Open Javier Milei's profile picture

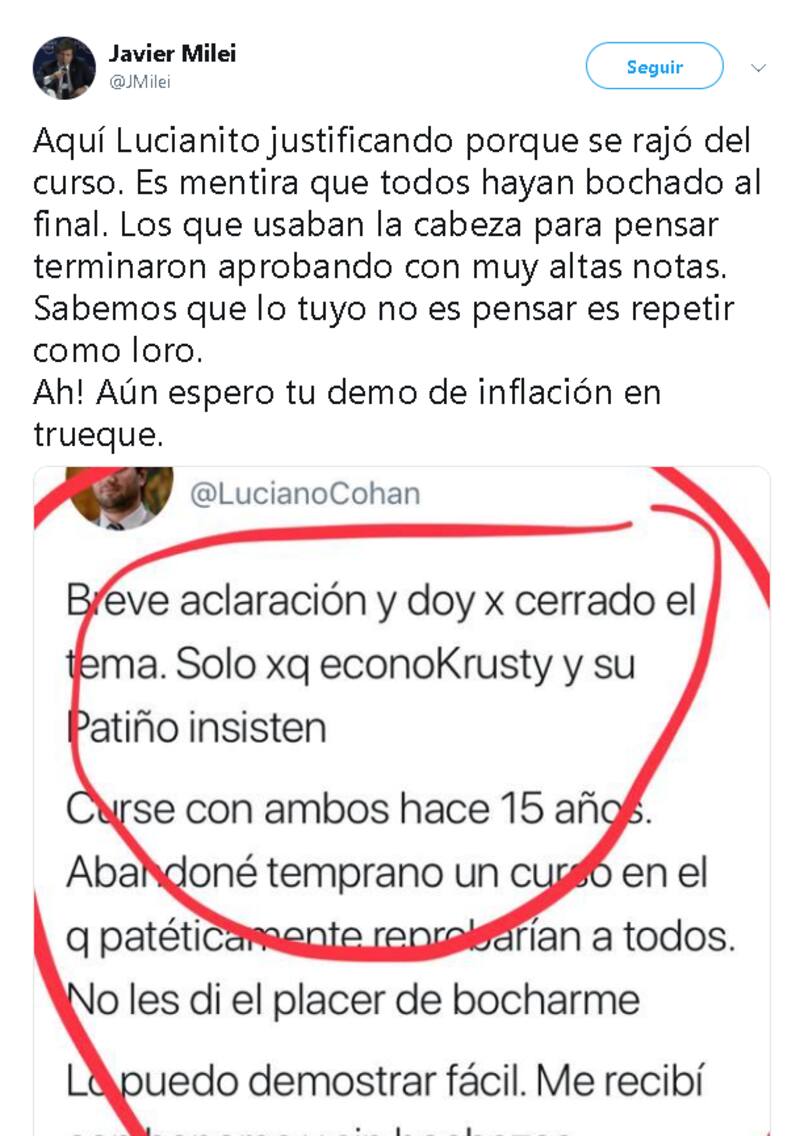pos(64,68)
